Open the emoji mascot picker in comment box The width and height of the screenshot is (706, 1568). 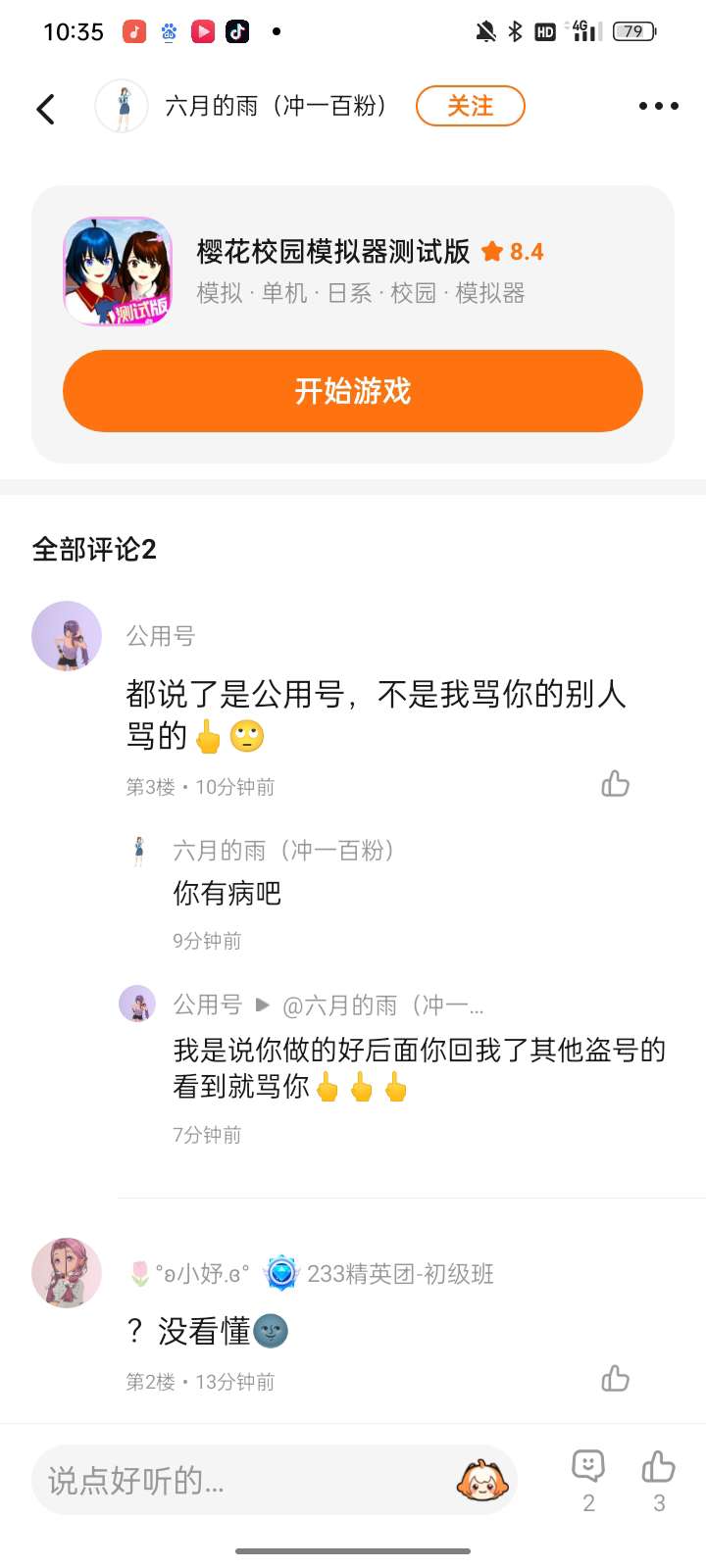click(482, 1480)
